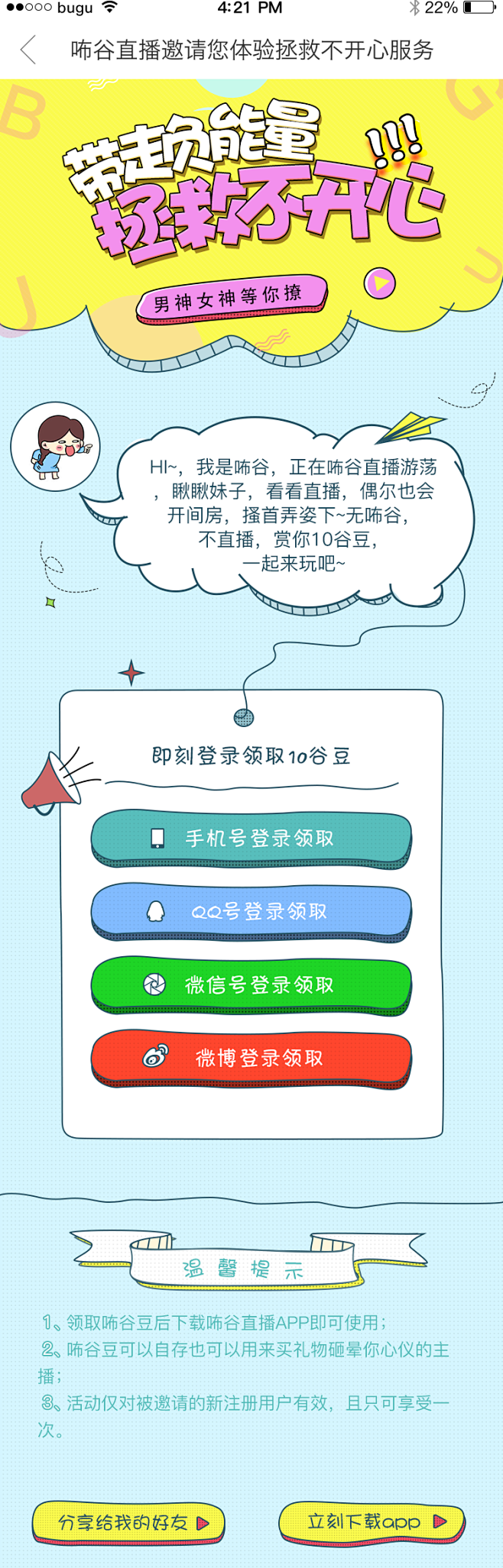Tap 立刻下载app to download
Image resolution: width=503 pixels, height=1568 pixels.
click(372, 1521)
